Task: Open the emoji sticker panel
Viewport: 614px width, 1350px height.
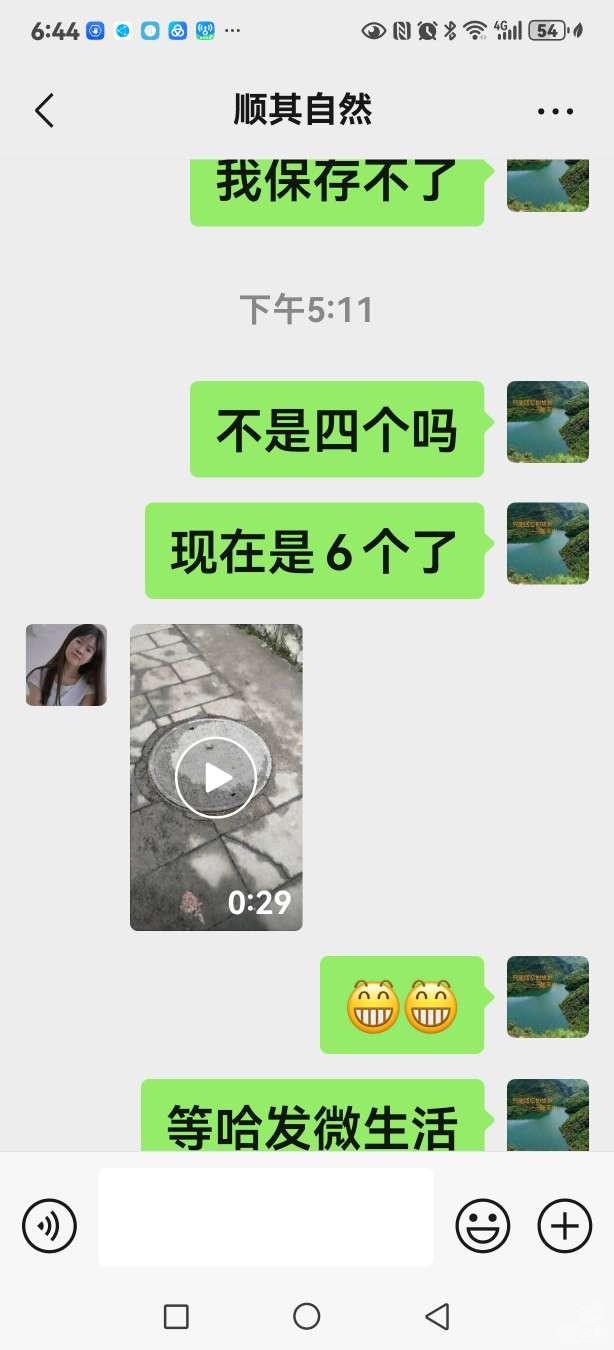Action: pos(482,1225)
